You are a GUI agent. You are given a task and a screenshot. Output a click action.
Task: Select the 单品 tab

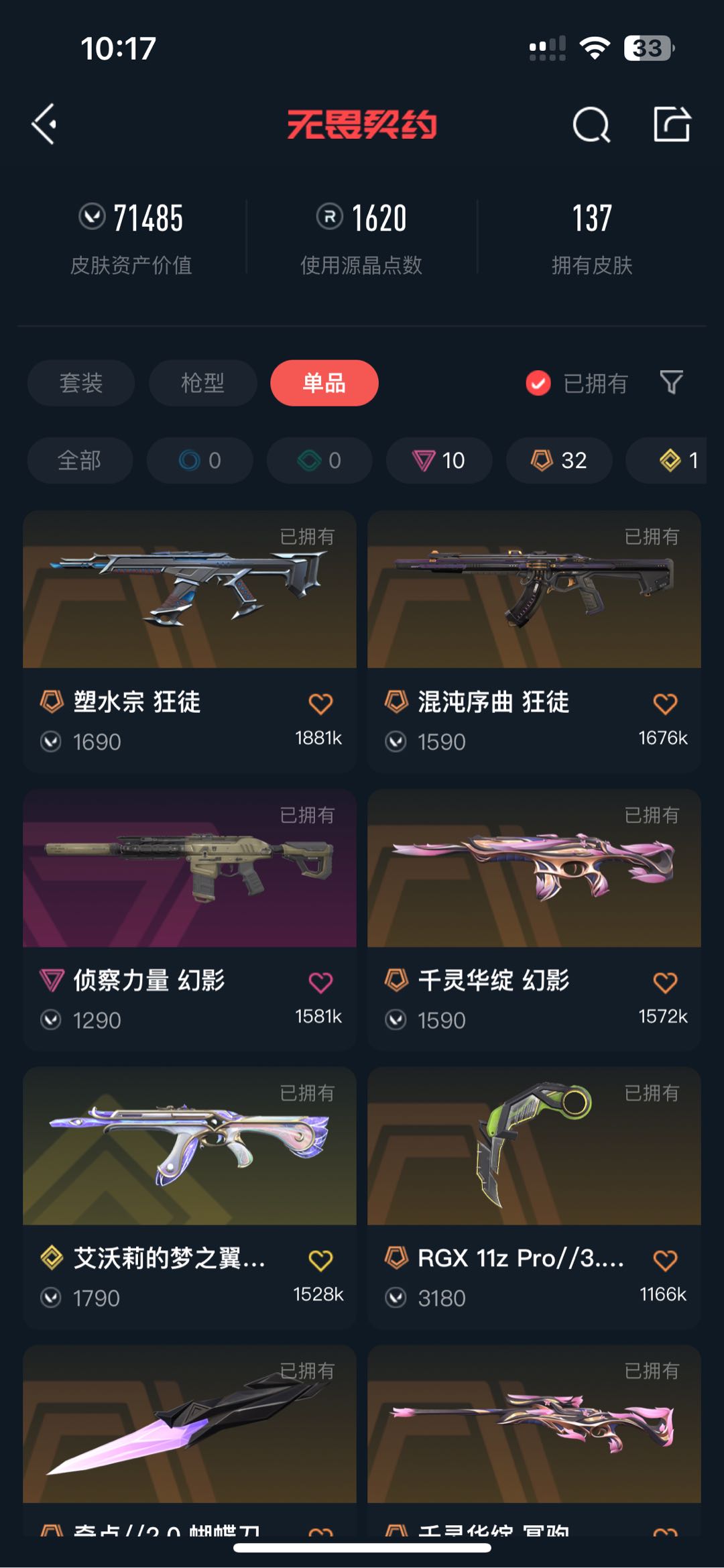[x=324, y=383]
